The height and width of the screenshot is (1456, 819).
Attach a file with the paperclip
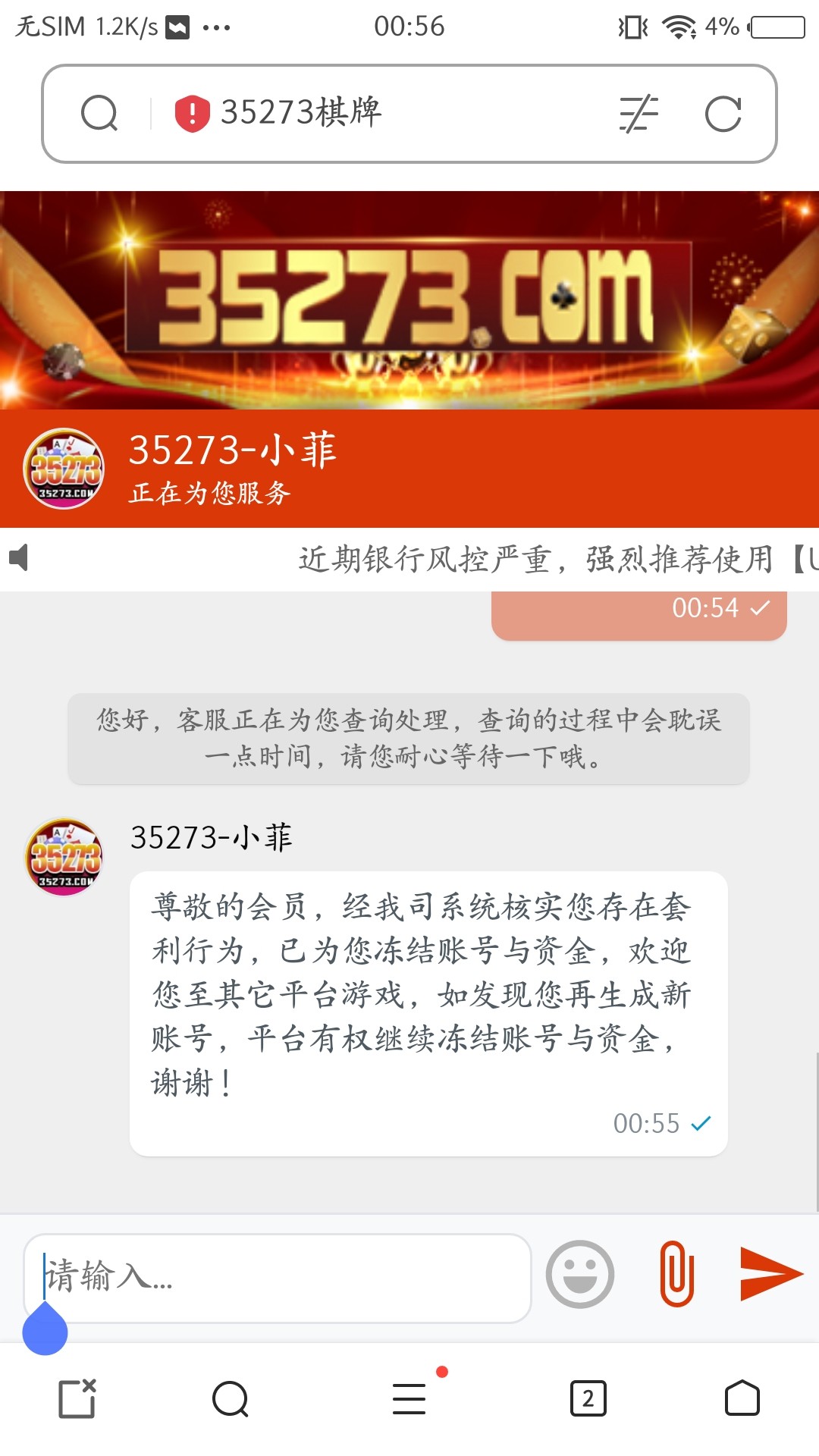[x=677, y=1274]
